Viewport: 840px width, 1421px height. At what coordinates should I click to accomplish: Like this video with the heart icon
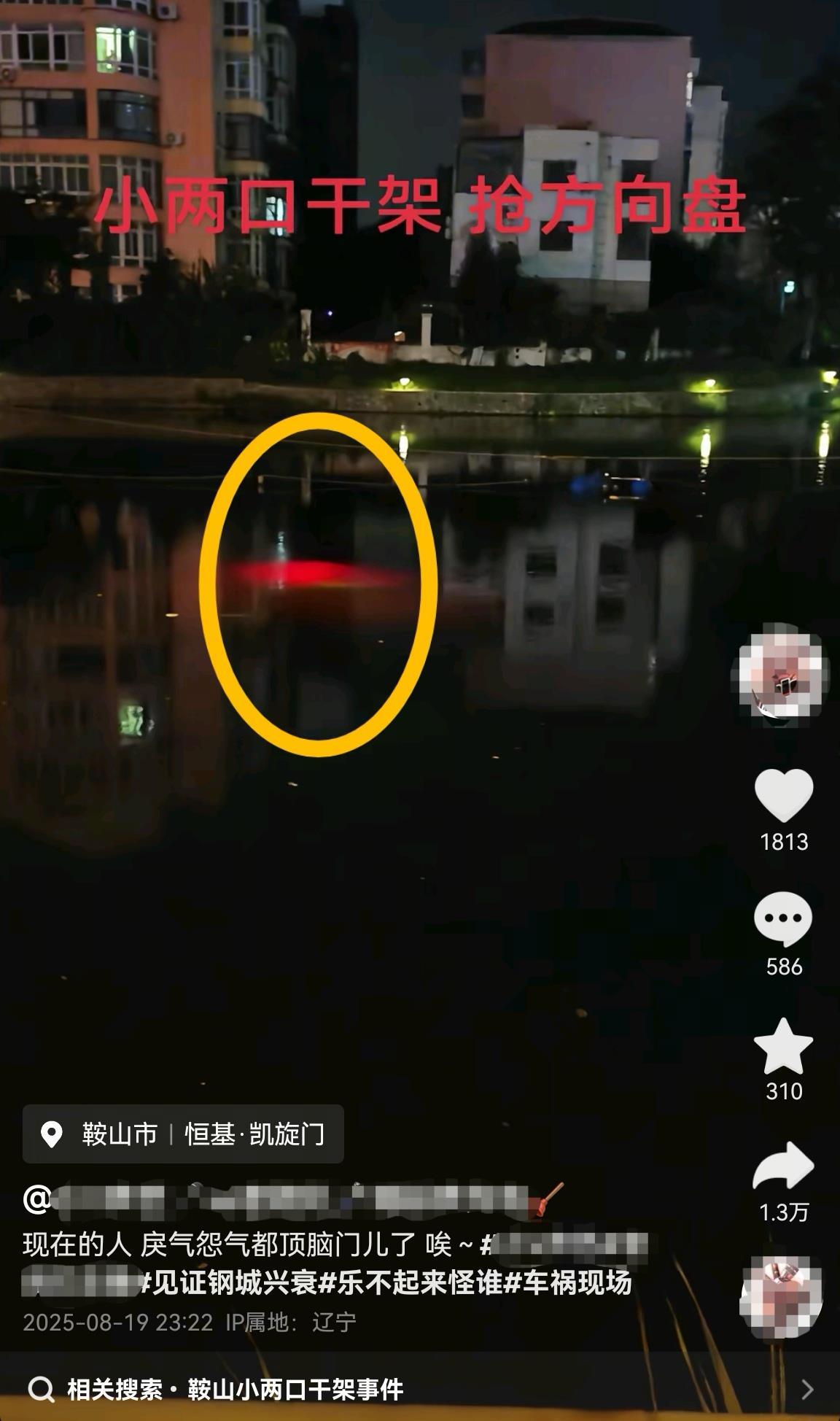point(783,797)
